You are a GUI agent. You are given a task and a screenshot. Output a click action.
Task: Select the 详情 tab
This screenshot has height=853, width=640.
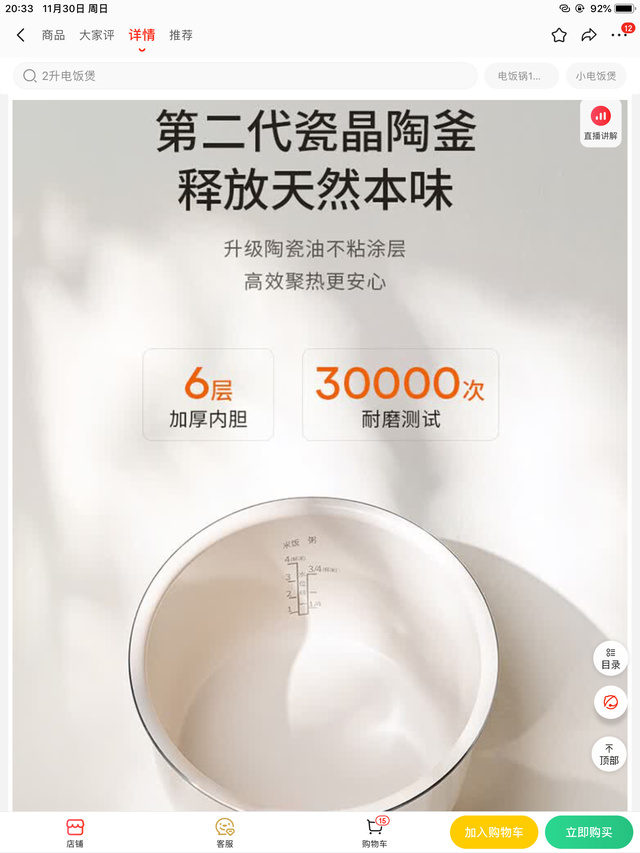click(142, 35)
